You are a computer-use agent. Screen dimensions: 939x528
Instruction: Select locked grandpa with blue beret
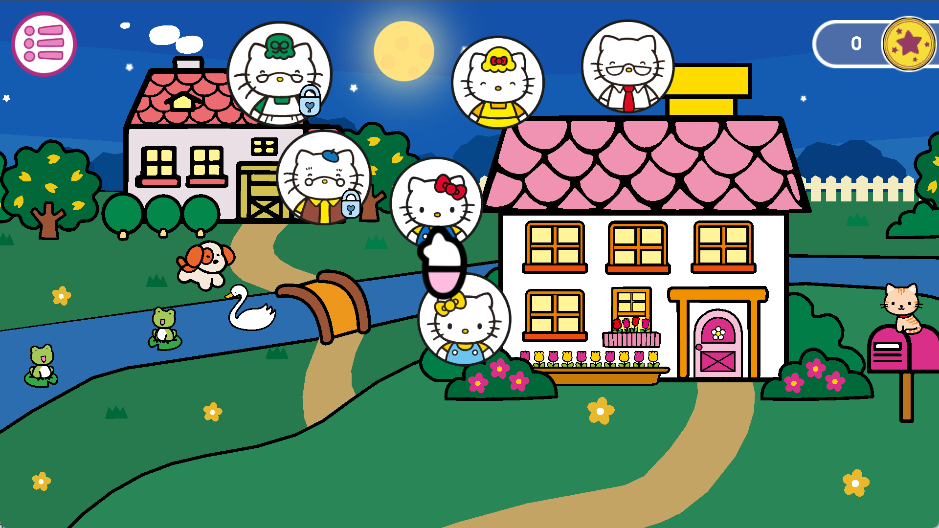[x=324, y=177]
